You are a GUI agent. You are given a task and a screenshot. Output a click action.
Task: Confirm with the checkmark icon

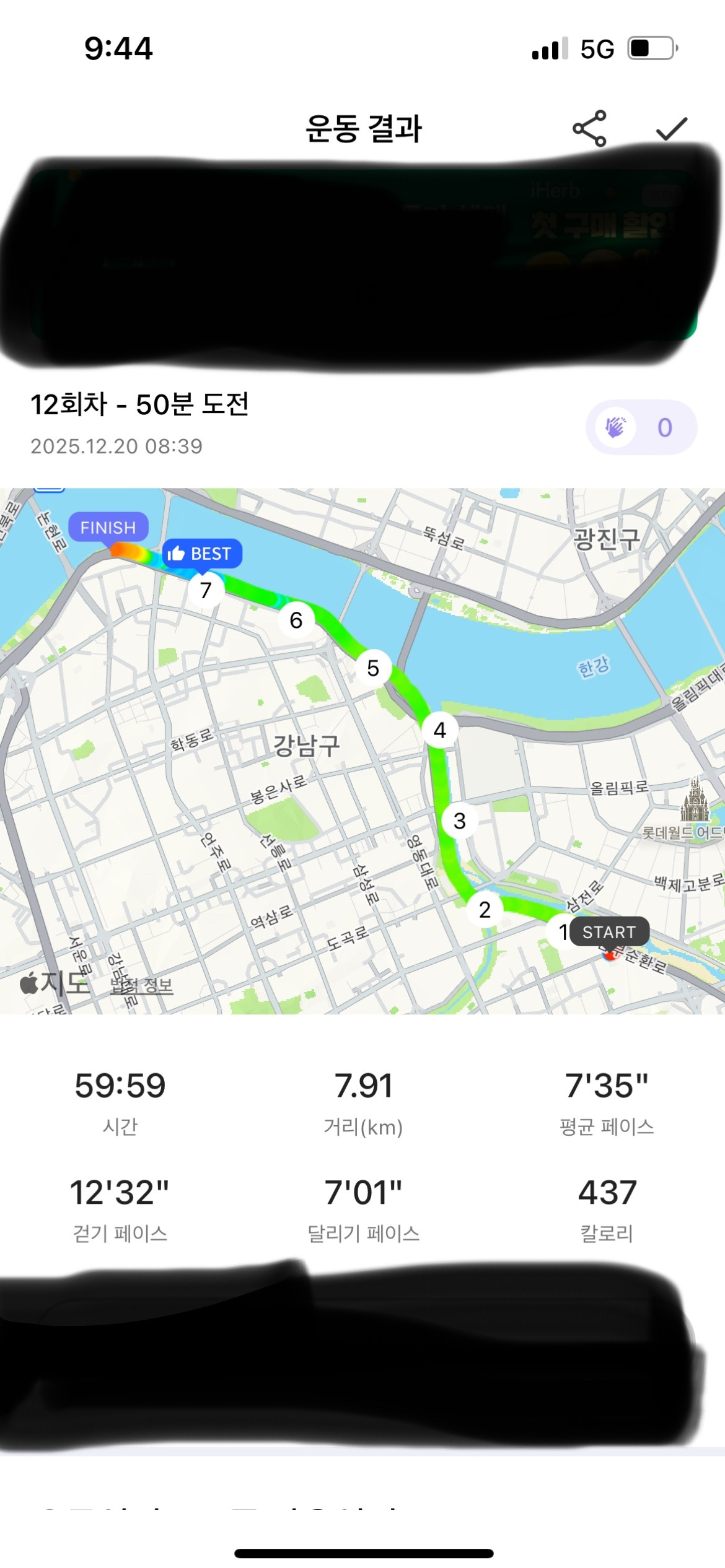[671, 129]
